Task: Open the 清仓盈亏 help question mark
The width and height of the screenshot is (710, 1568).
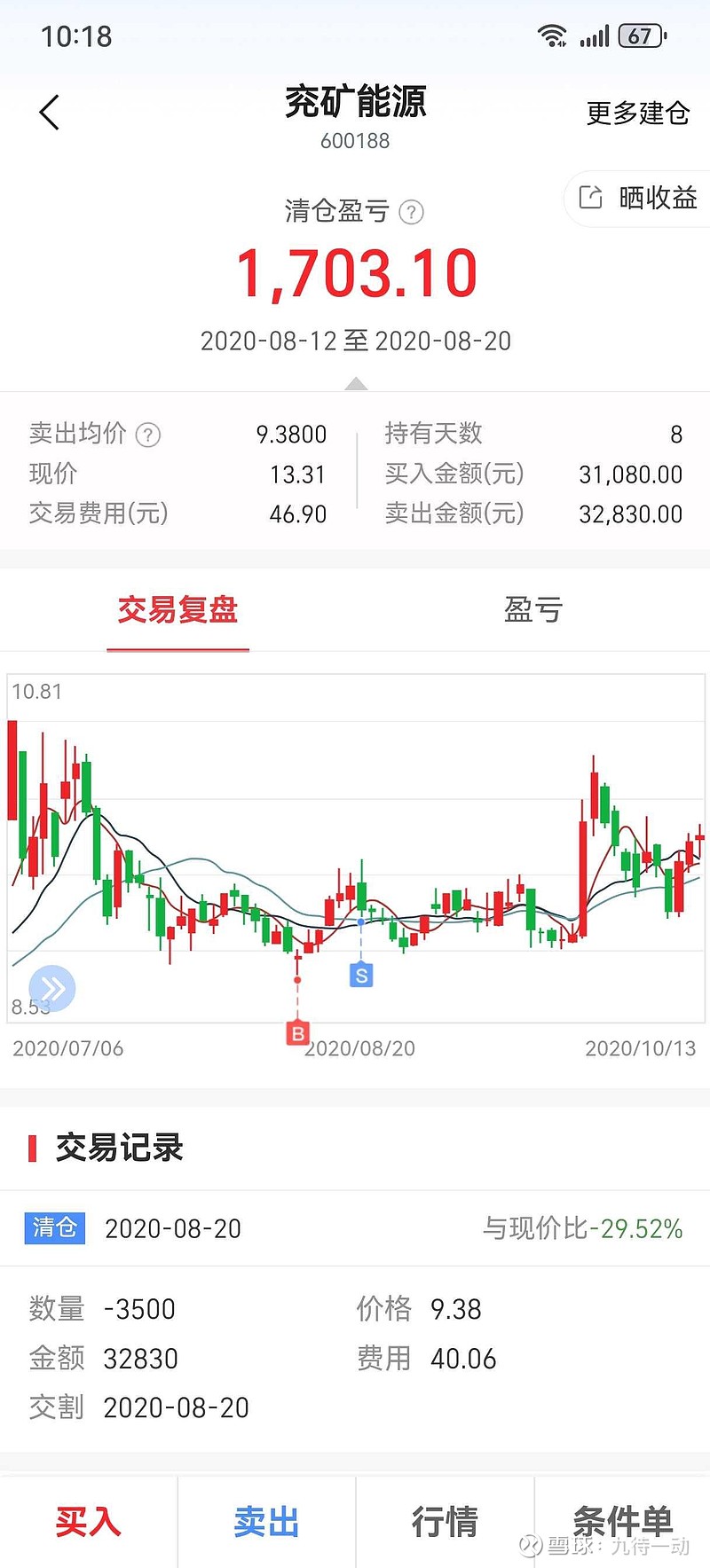Action: coord(412,212)
